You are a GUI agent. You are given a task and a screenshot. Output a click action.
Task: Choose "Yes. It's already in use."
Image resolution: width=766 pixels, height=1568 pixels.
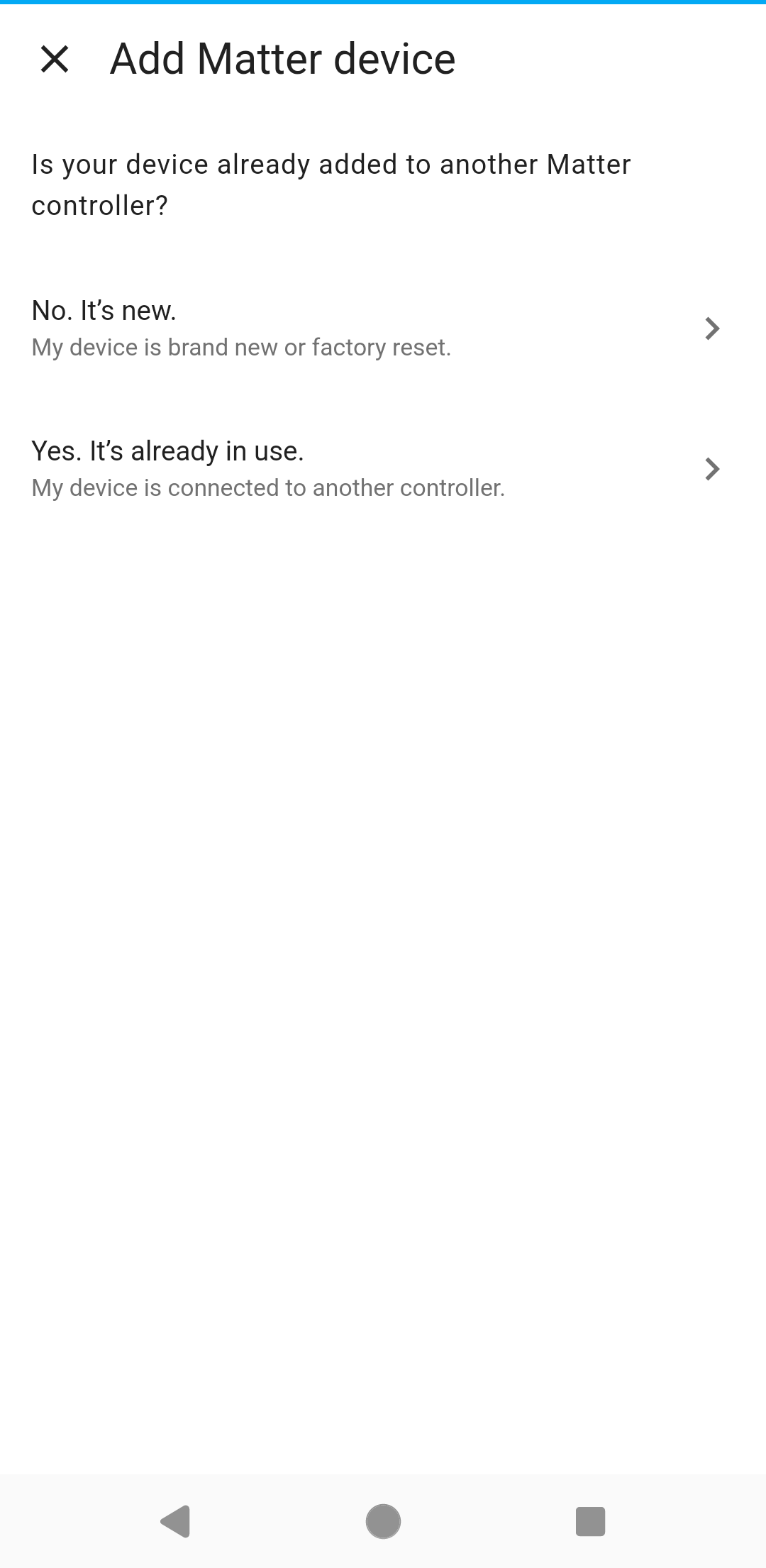(x=376, y=468)
